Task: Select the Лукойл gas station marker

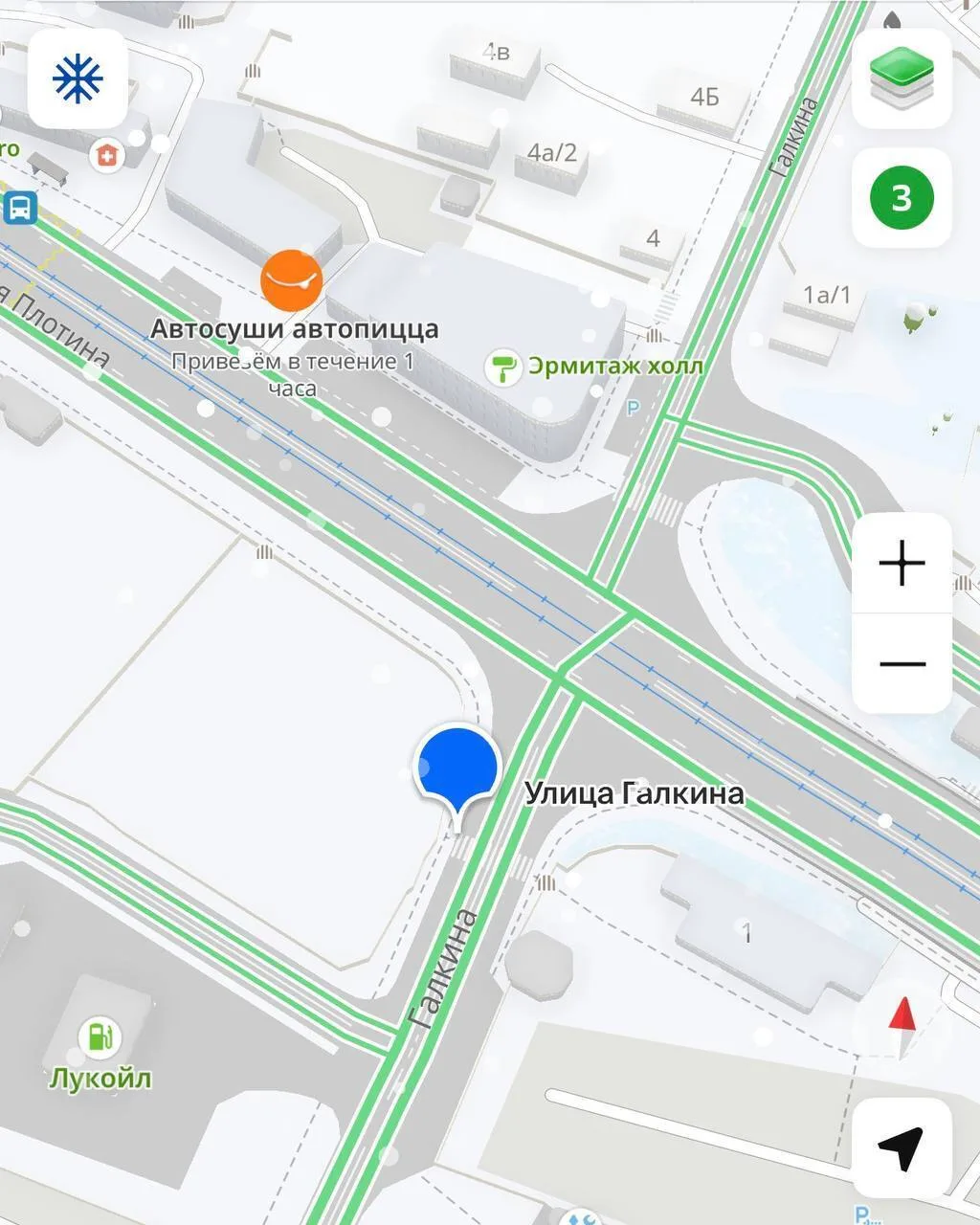Action: tap(100, 1036)
